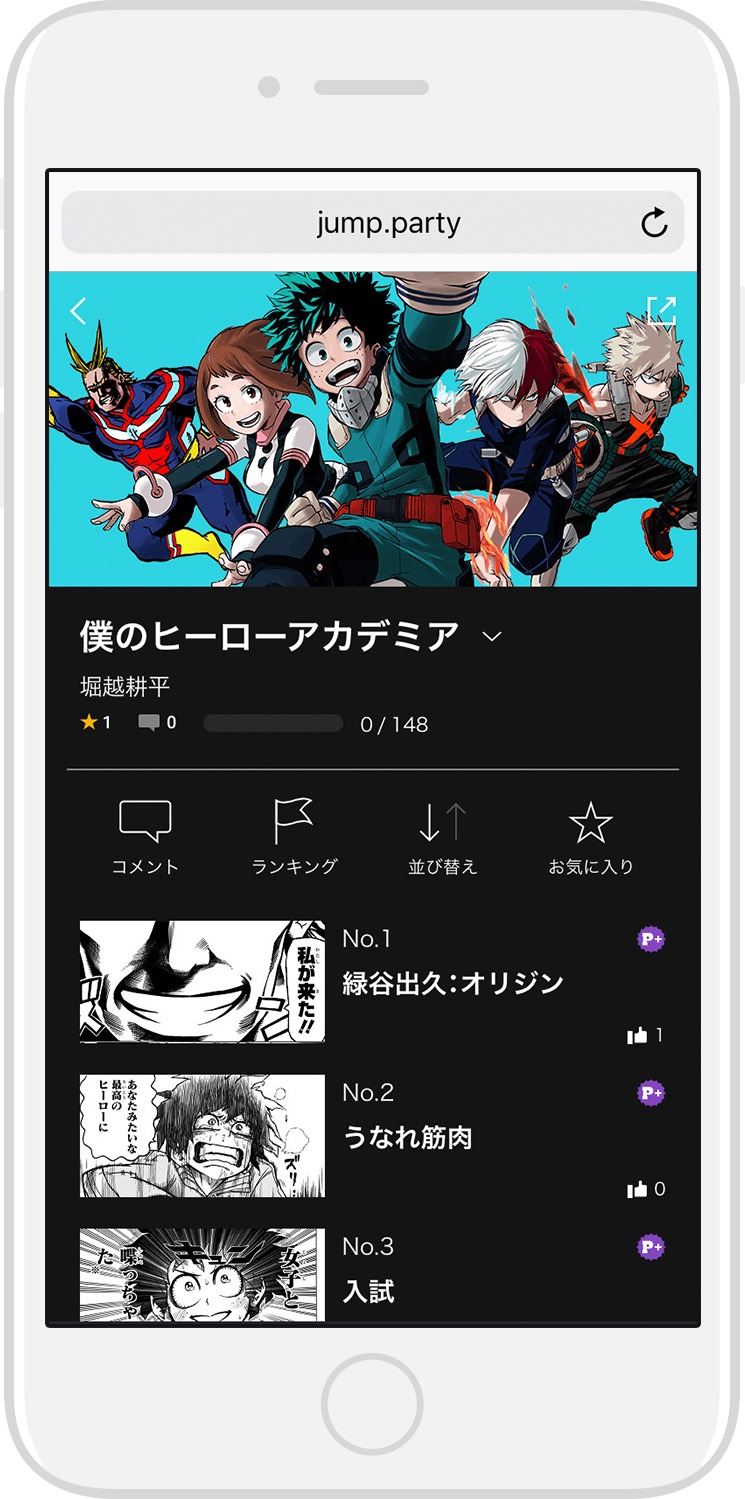
Task: Go back using the arrow on the banner
Action: tap(79, 310)
